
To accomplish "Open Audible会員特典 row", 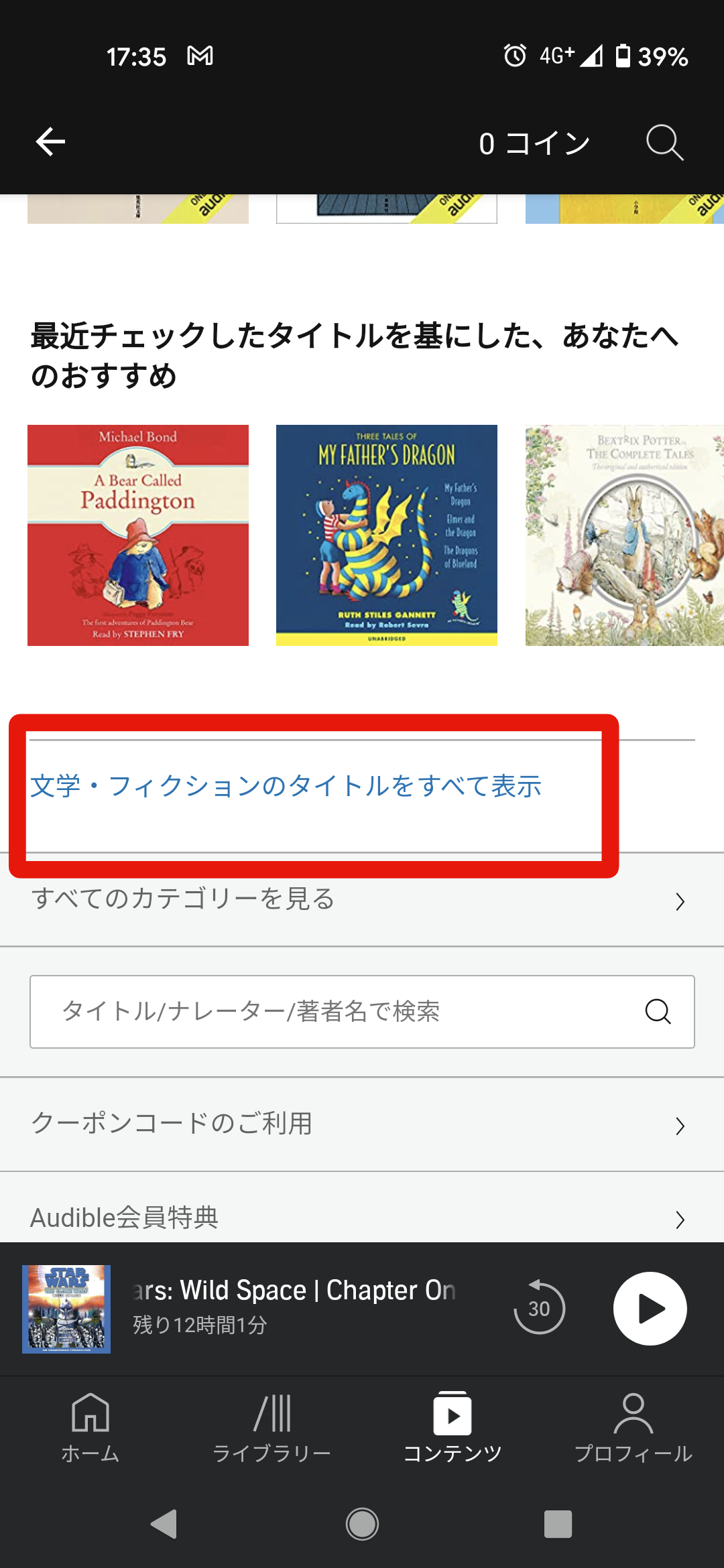I will point(362,1216).
